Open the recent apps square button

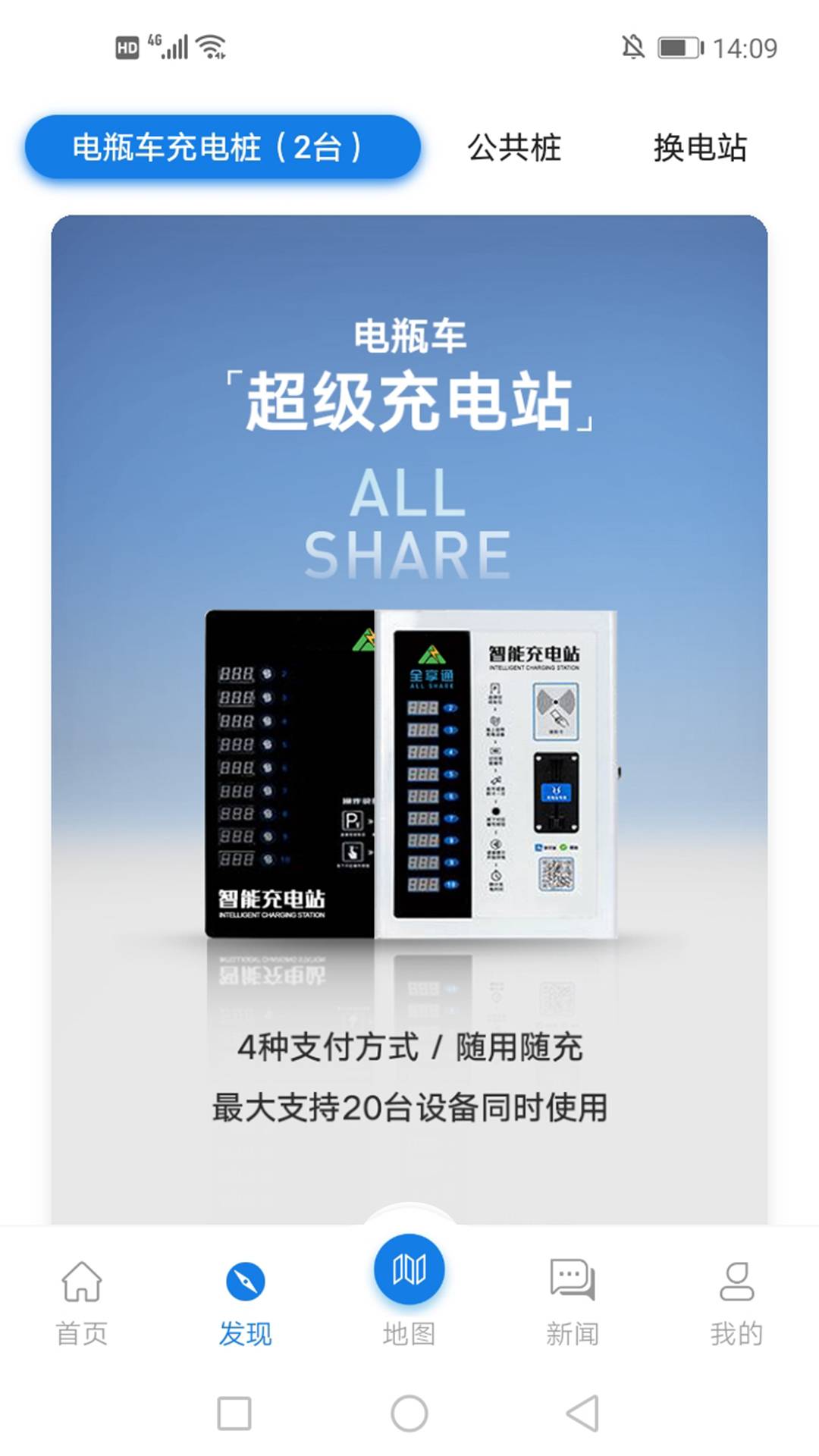(234, 1414)
